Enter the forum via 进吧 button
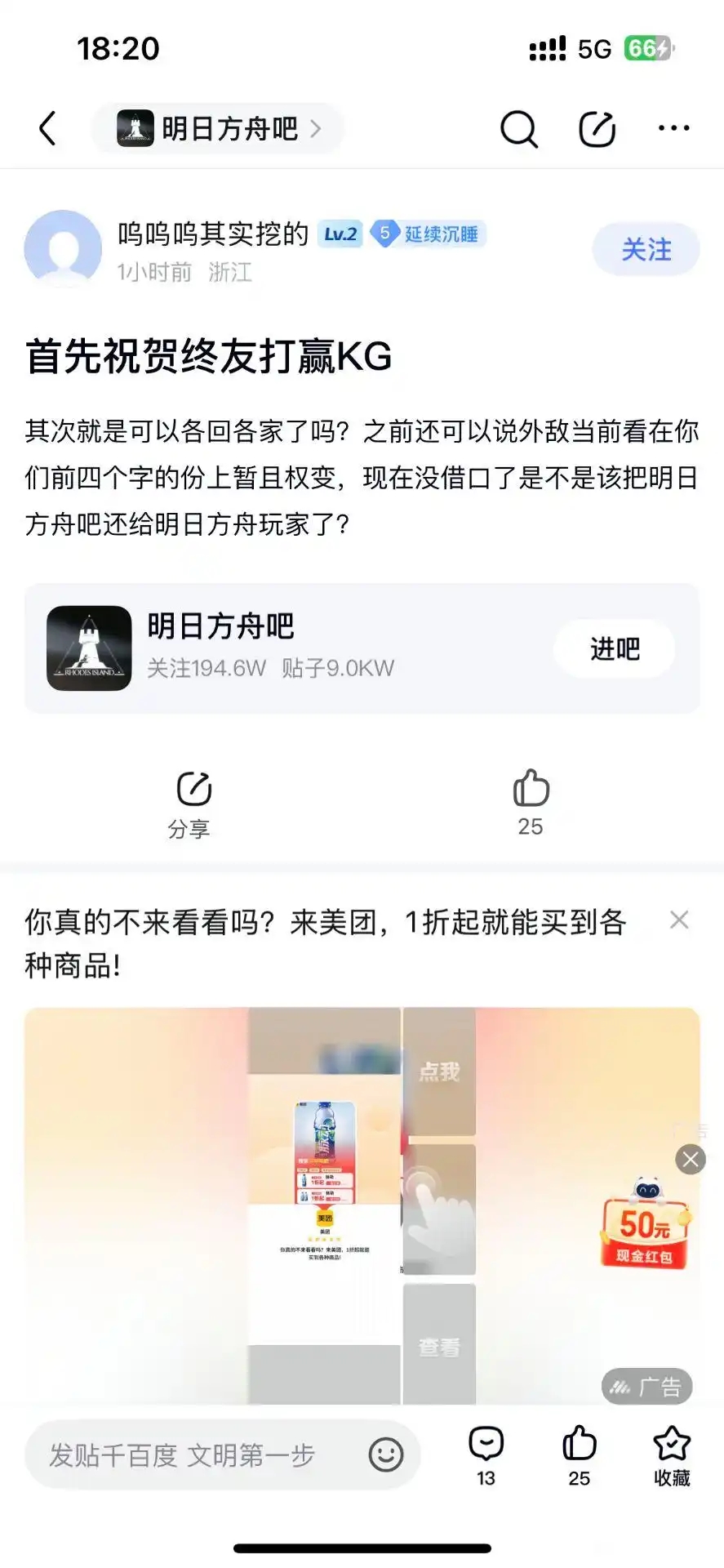This screenshot has height=1568, width=724. (x=615, y=649)
